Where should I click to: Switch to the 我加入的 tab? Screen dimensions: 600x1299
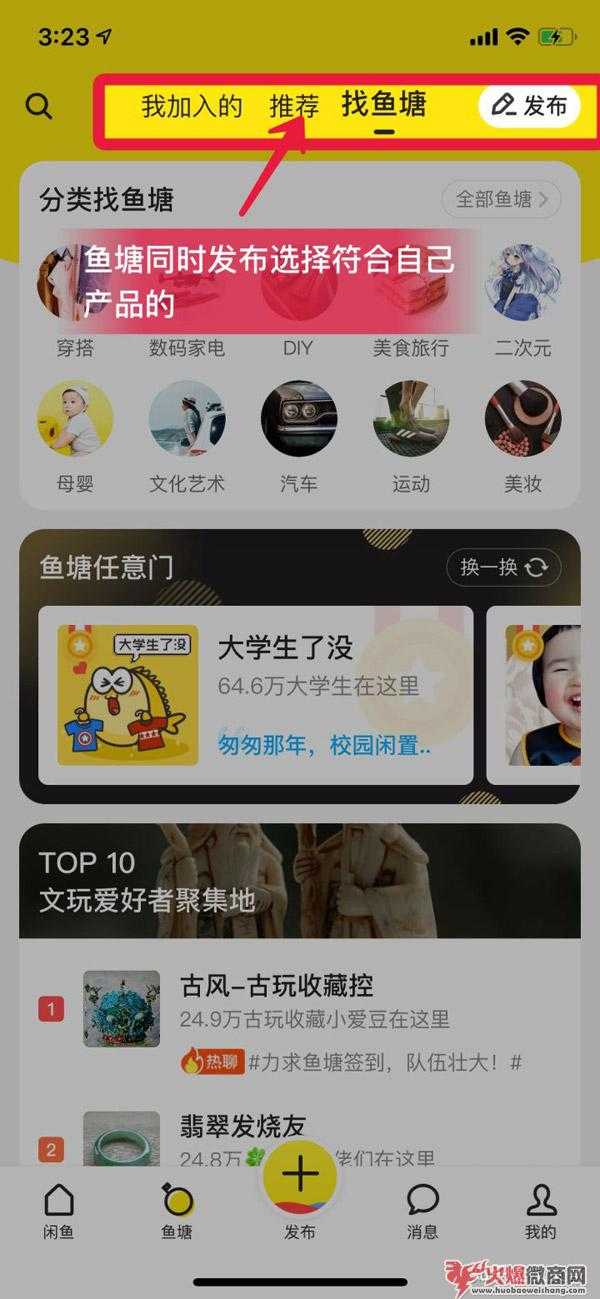[192, 106]
